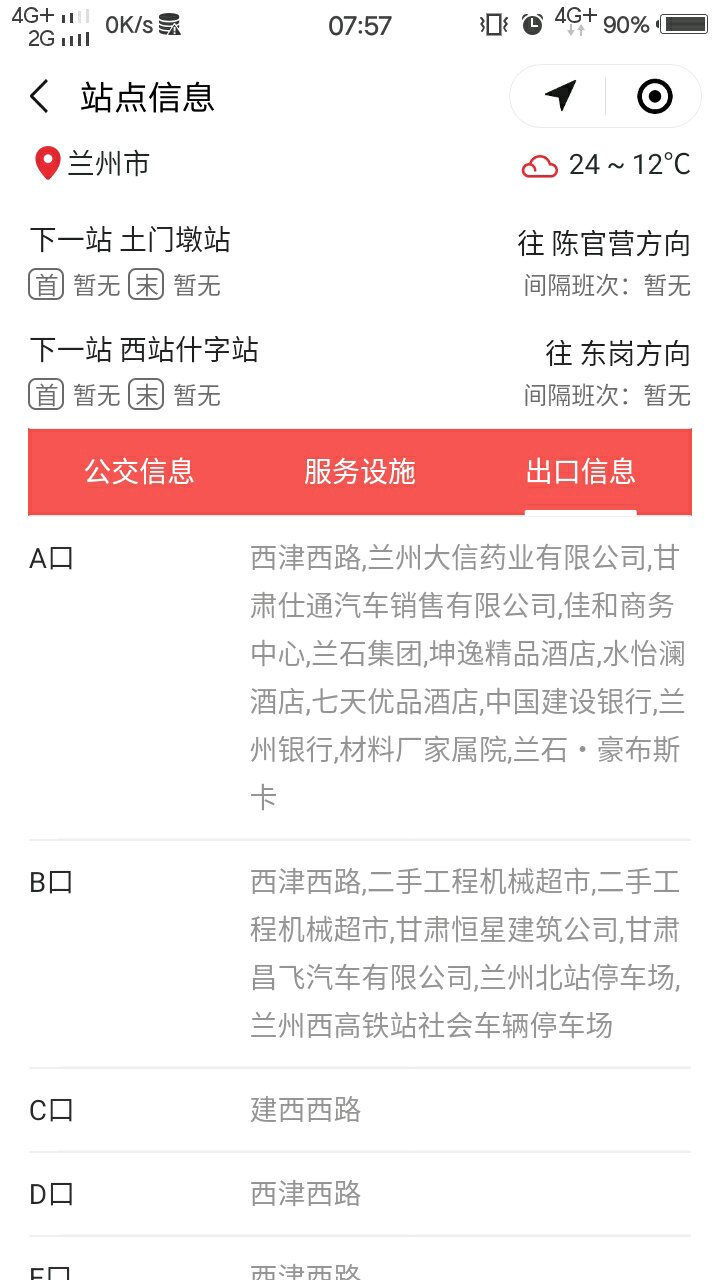Switch to the 公交信息 tab

pyautogui.click(x=139, y=472)
